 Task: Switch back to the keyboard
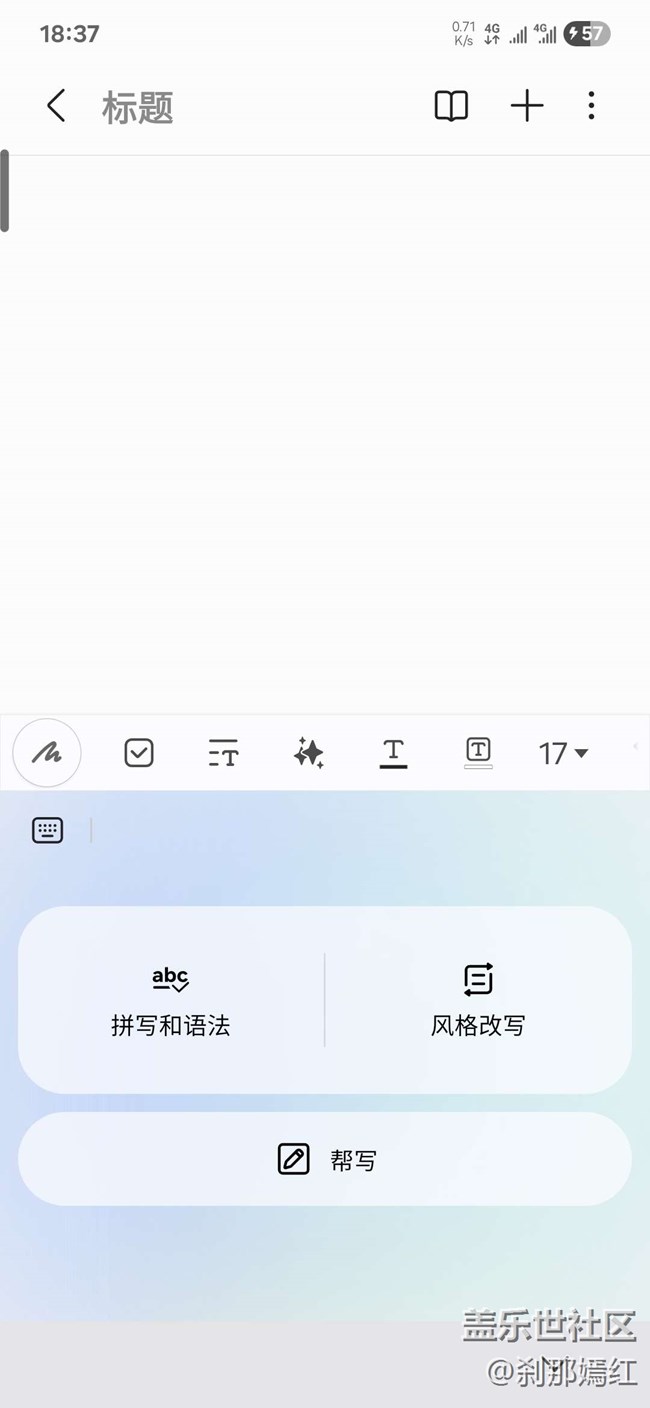(x=47, y=830)
